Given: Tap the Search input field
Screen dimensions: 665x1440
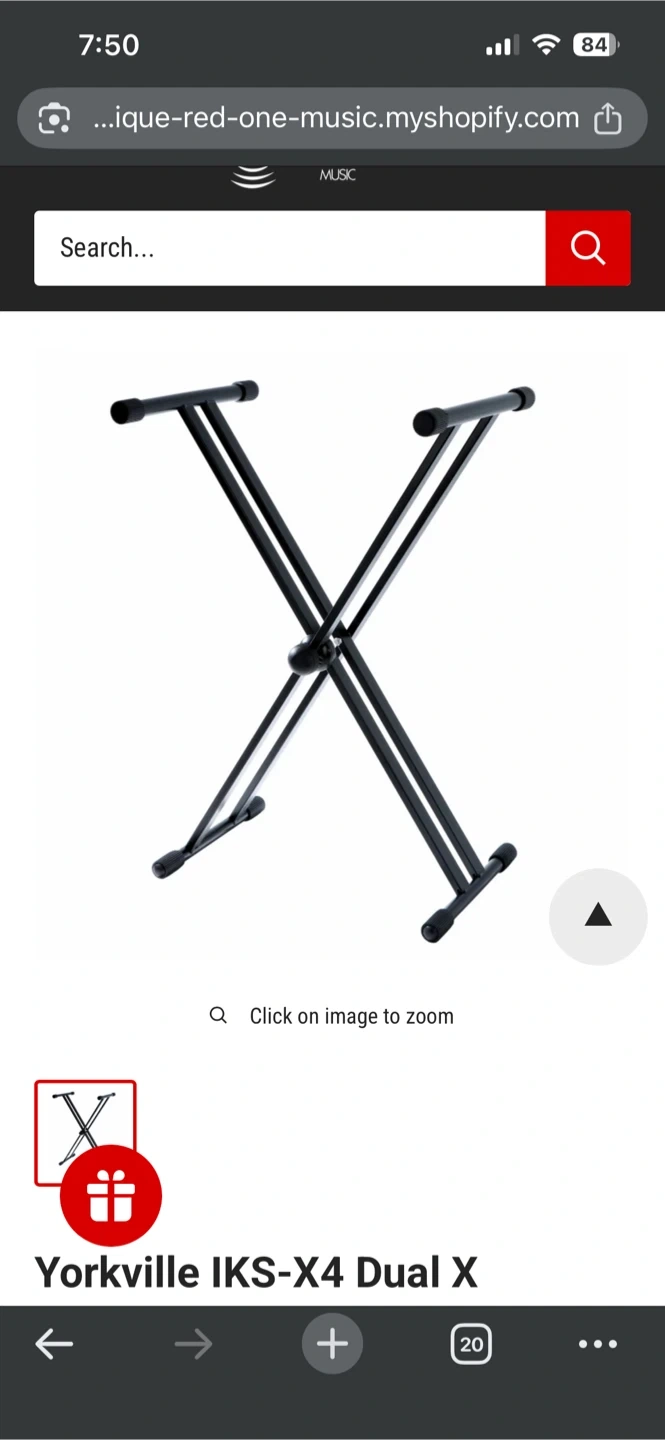Looking at the screenshot, I should click(290, 248).
